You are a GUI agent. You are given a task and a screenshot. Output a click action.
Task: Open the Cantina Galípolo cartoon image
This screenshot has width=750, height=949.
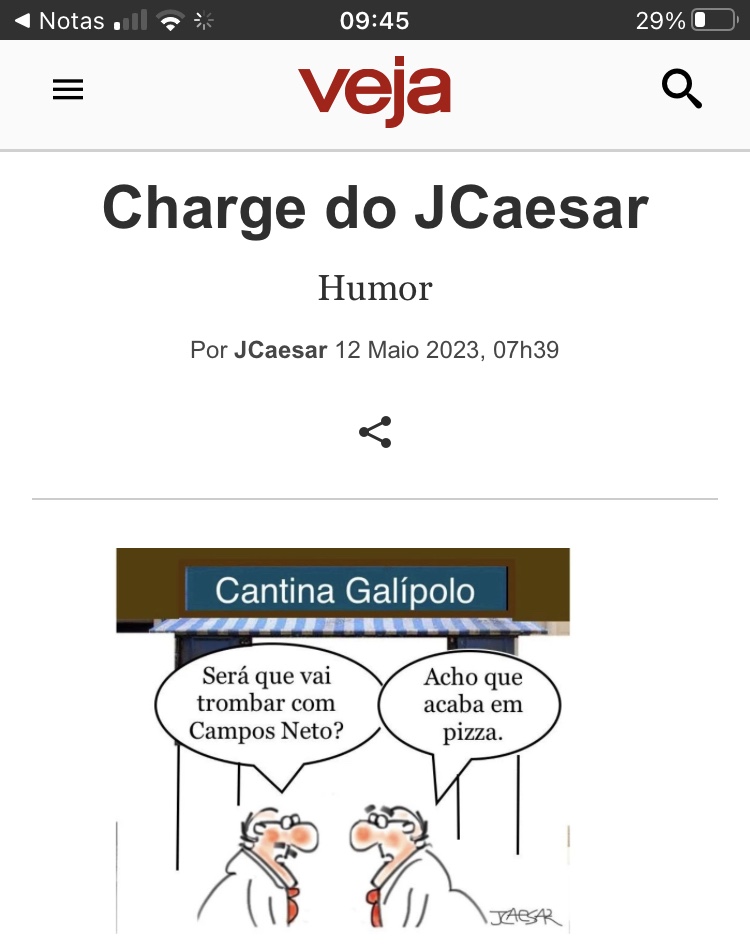pos(343,740)
